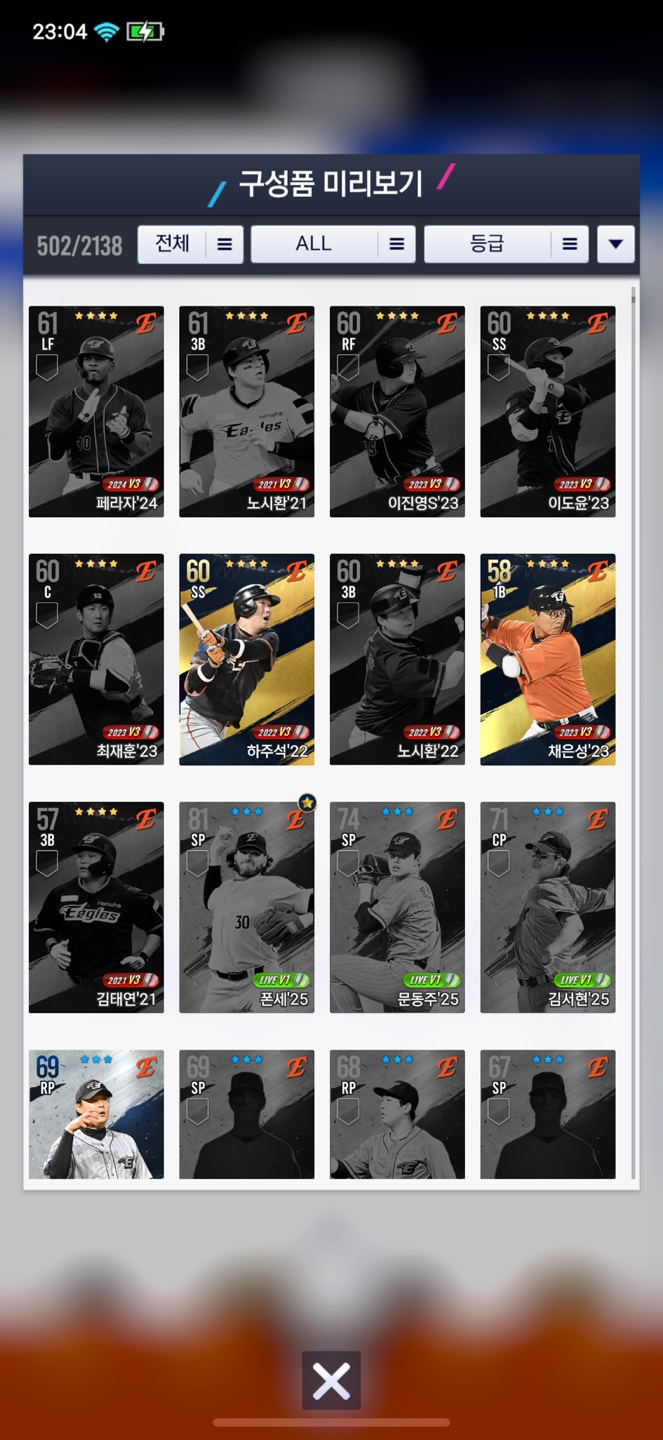
Task: Select the 68 RP pitcher card
Action: click(397, 1114)
